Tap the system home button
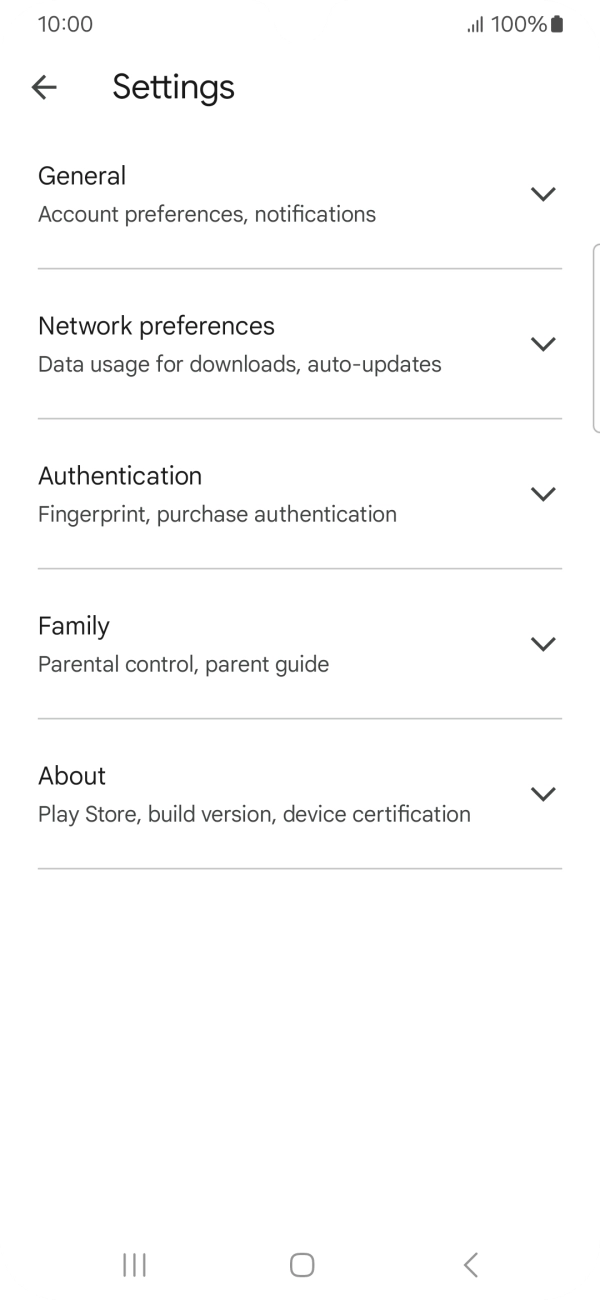600x1300 pixels. (x=302, y=1265)
